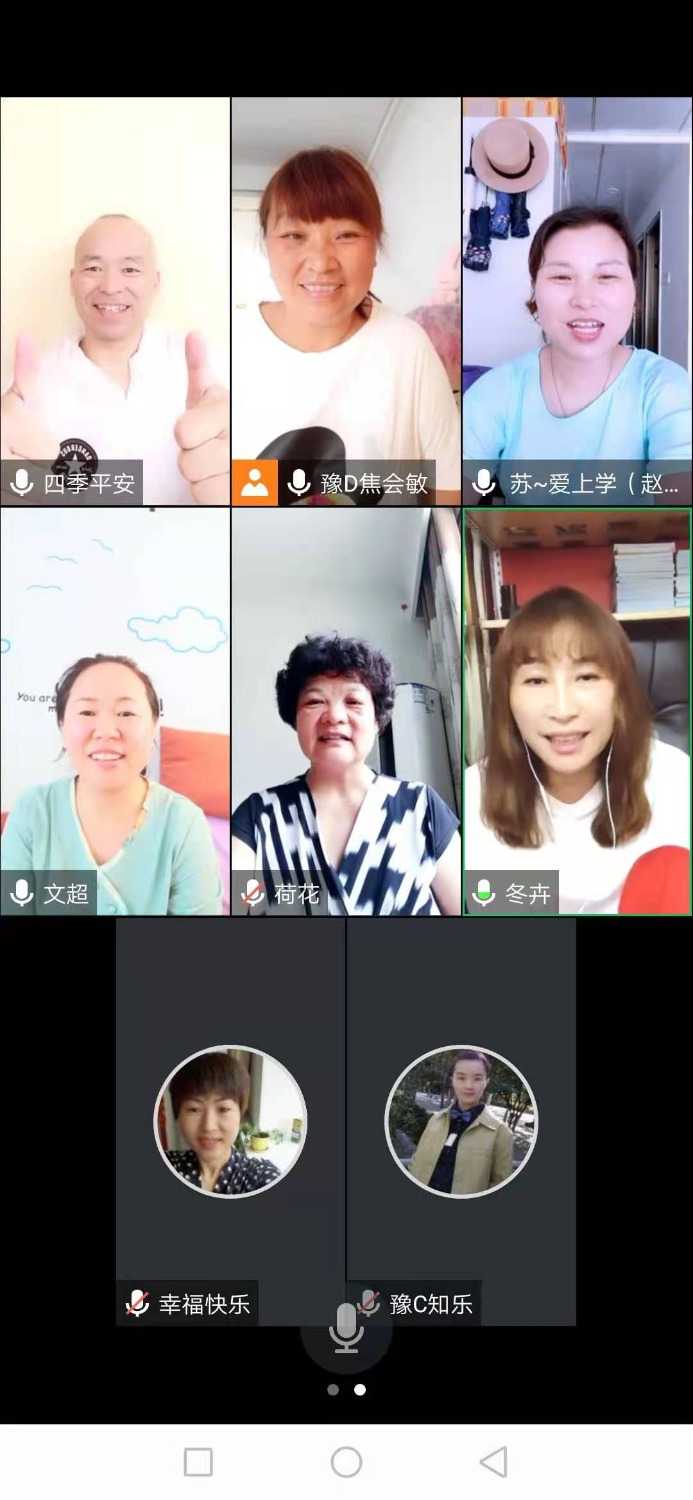Image resolution: width=693 pixels, height=1500 pixels.
Task: Select the 幸福快乐 participant tile
Action: 230,1120
